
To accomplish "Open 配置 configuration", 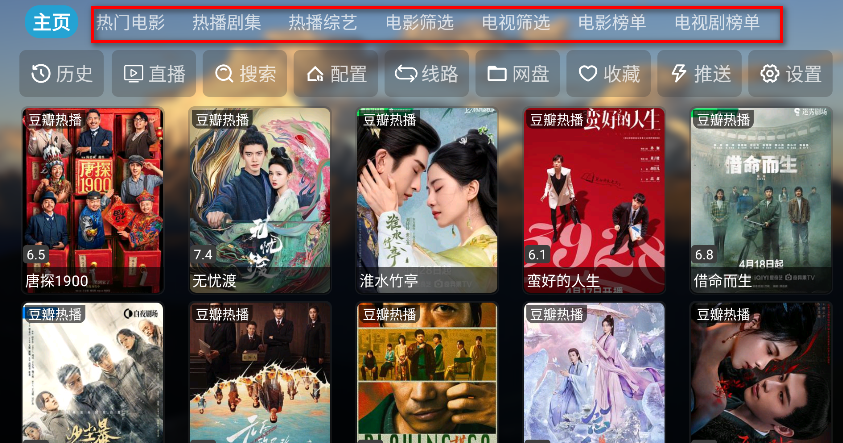I will click(x=336, y=74).
